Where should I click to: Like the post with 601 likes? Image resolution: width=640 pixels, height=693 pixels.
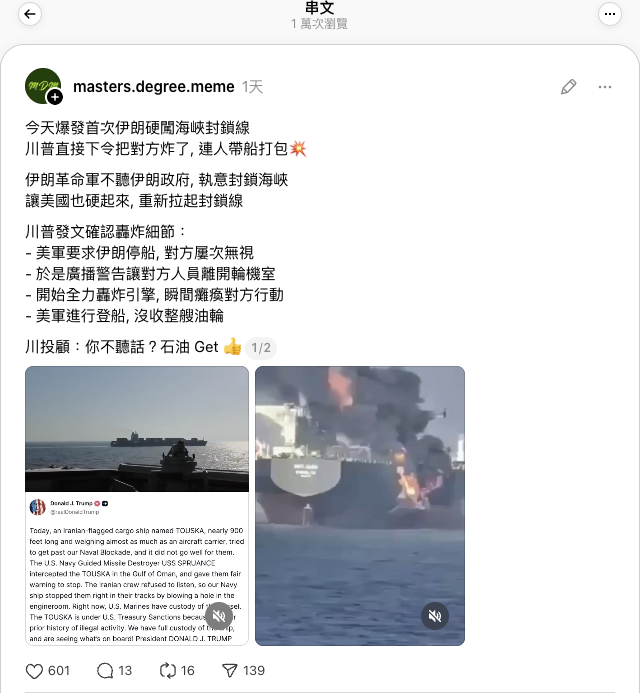[34, 670]
